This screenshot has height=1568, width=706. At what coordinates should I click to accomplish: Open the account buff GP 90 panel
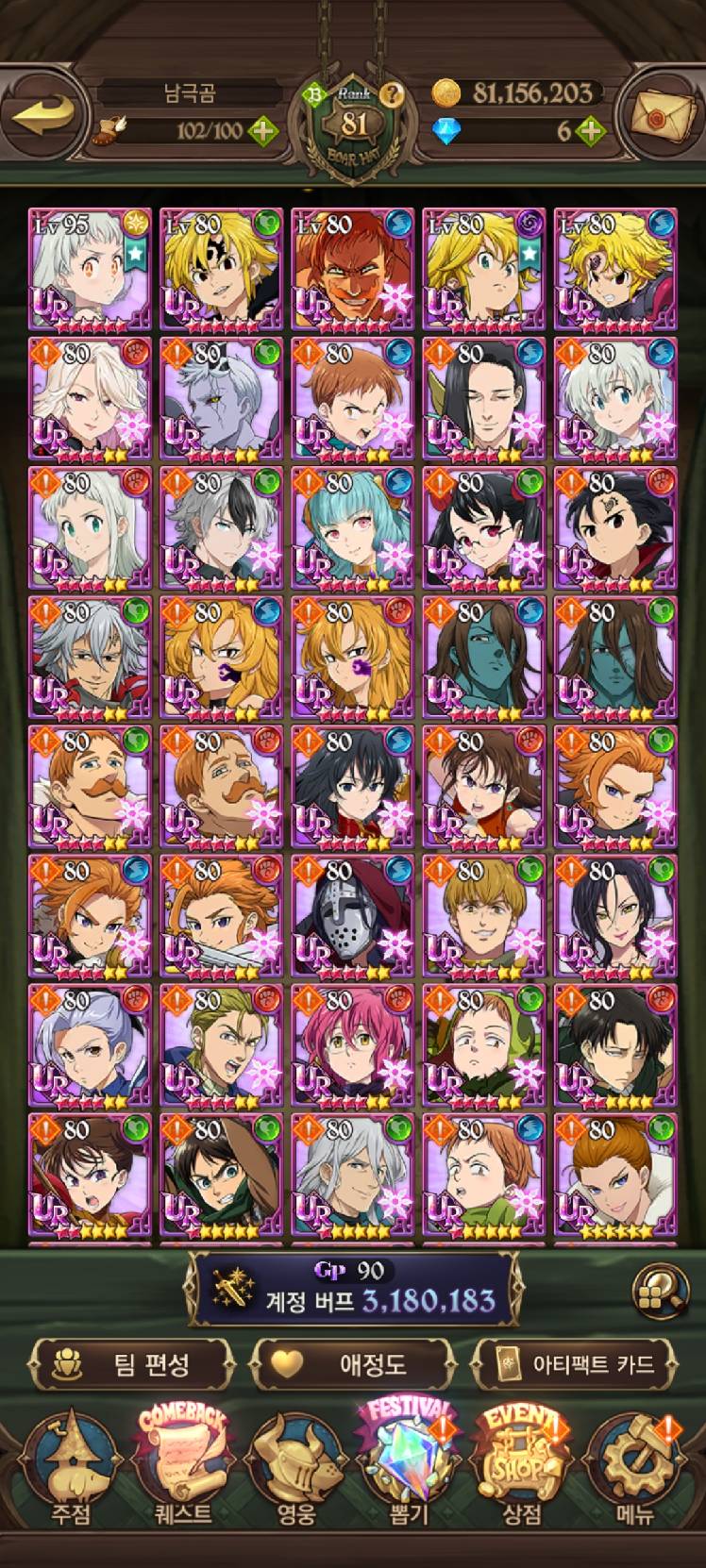point(354,1289)
